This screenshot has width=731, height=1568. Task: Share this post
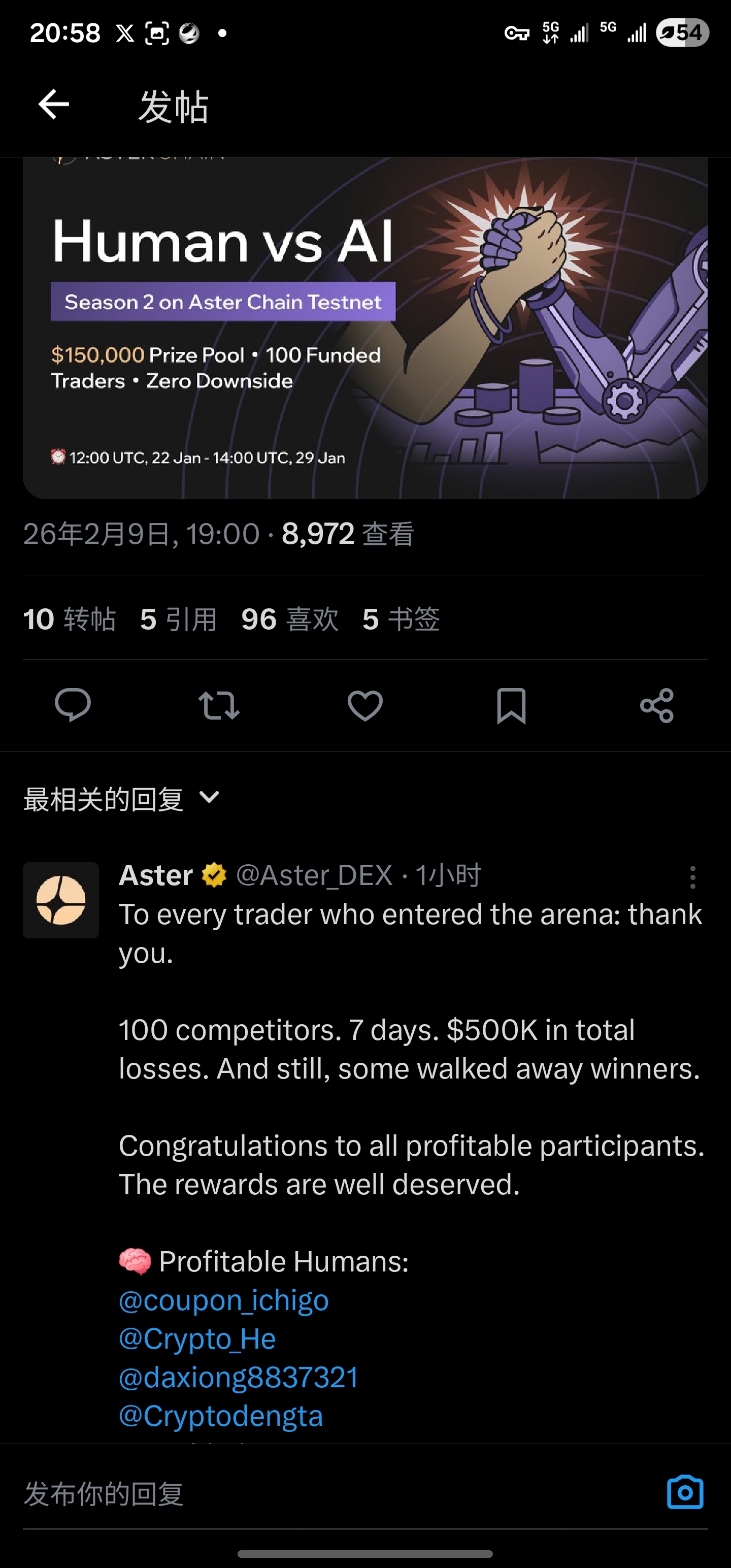click(657, 705)
